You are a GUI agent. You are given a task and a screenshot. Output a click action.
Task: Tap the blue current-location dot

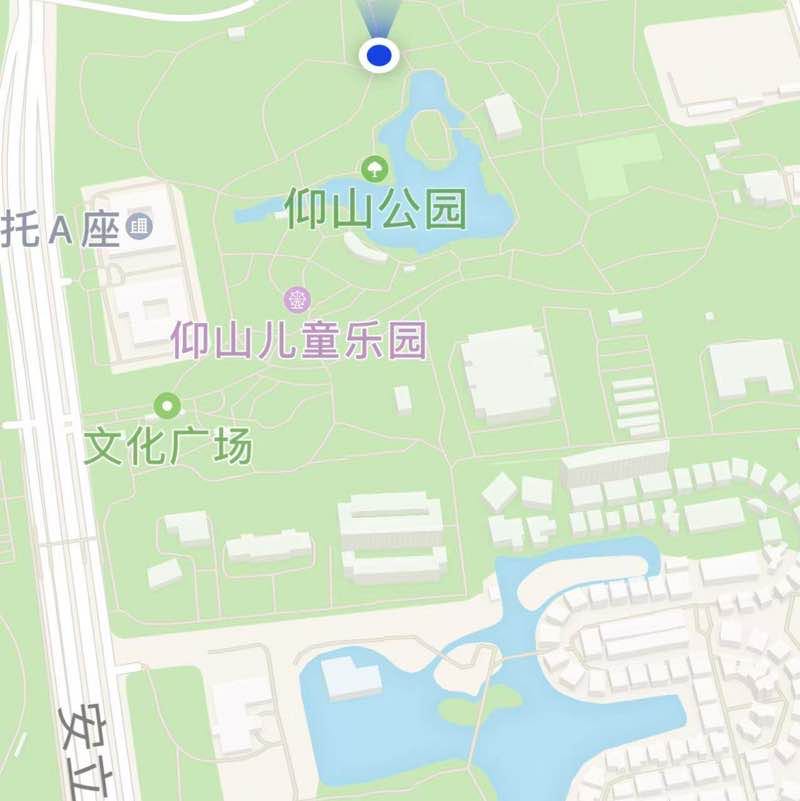tap(379, 55)
